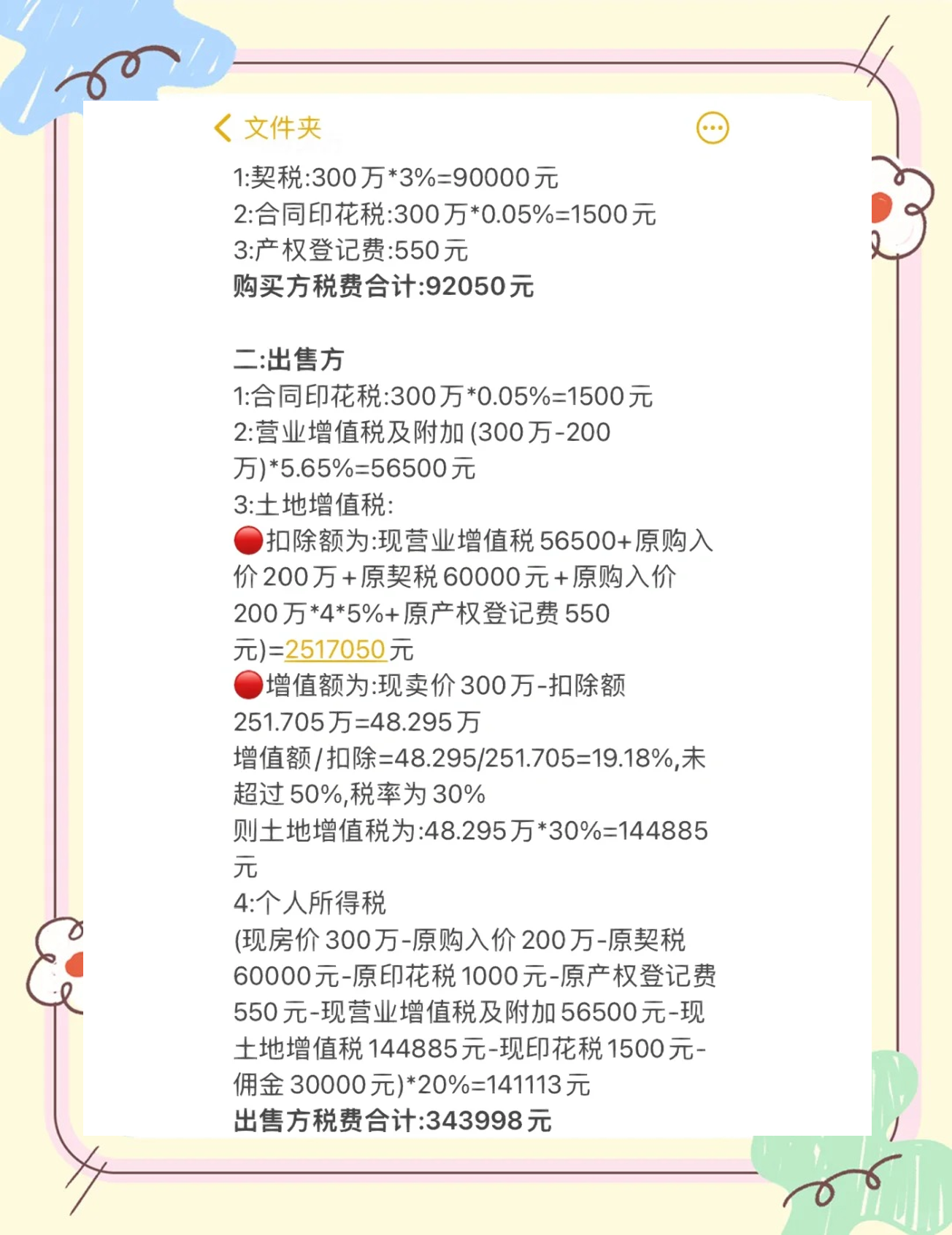Open the underlined 2517050 link
Image resolution: width=952 pixels, height=1235 pixels.
(x=336, y=649)
